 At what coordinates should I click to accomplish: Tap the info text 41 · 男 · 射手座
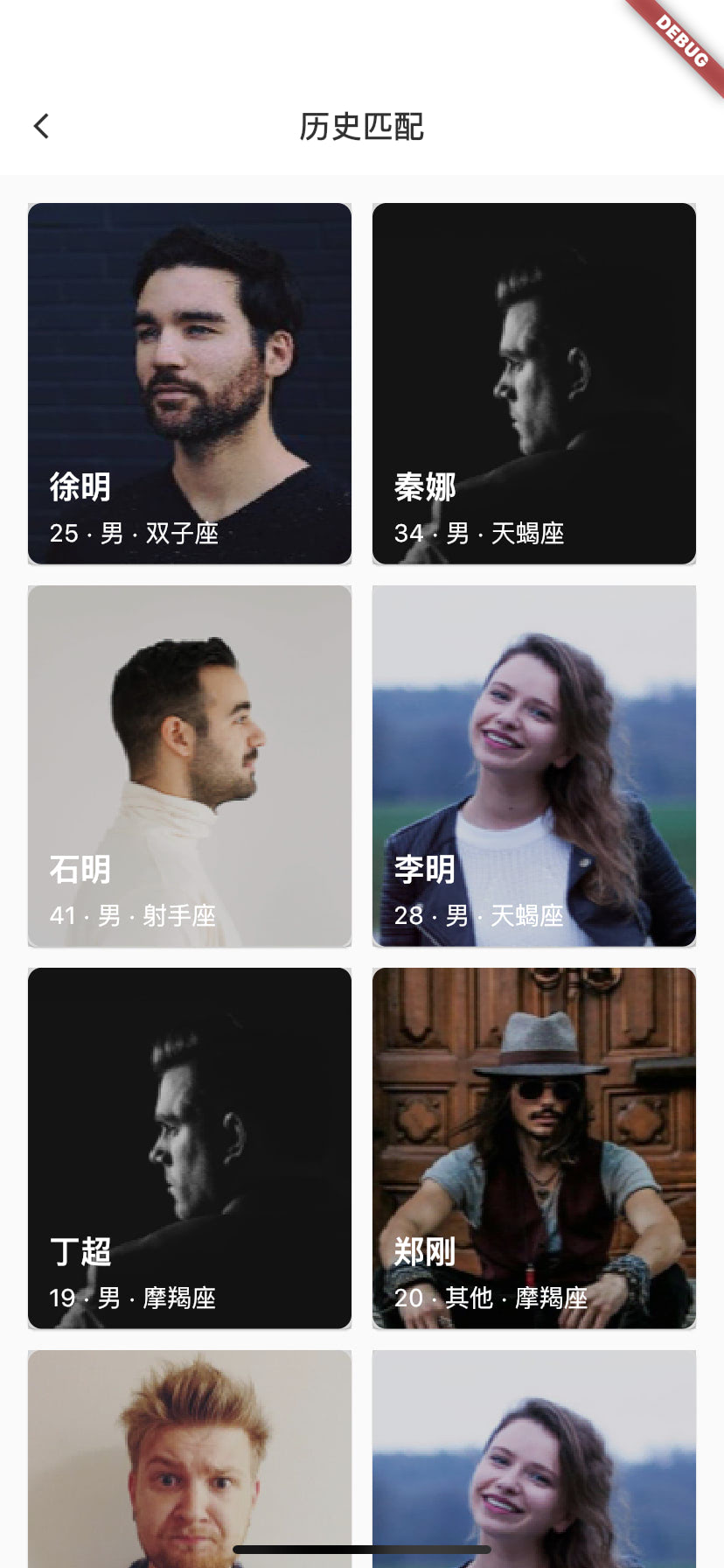pos(132,917)
